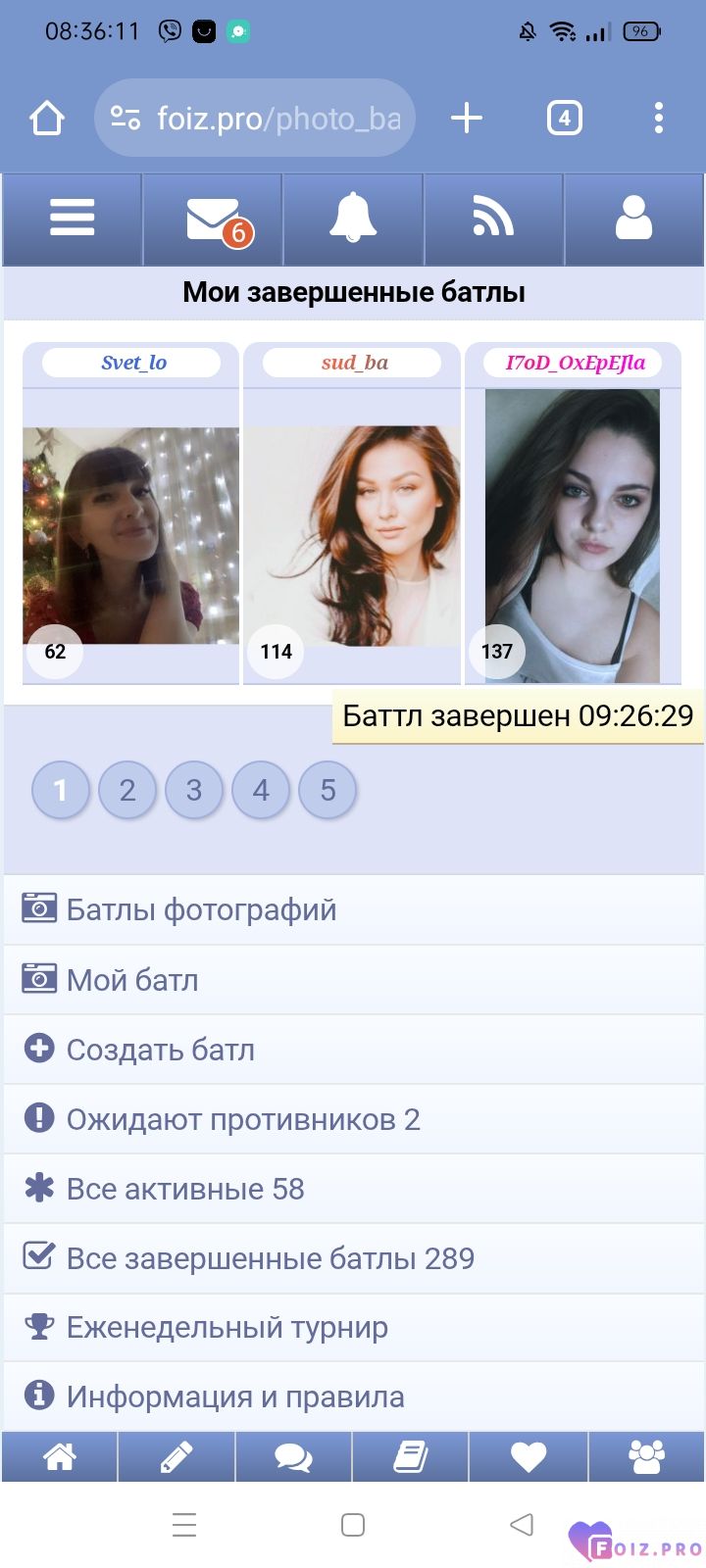Open the mail inbox with 6 messages

[x=214, y=218]
